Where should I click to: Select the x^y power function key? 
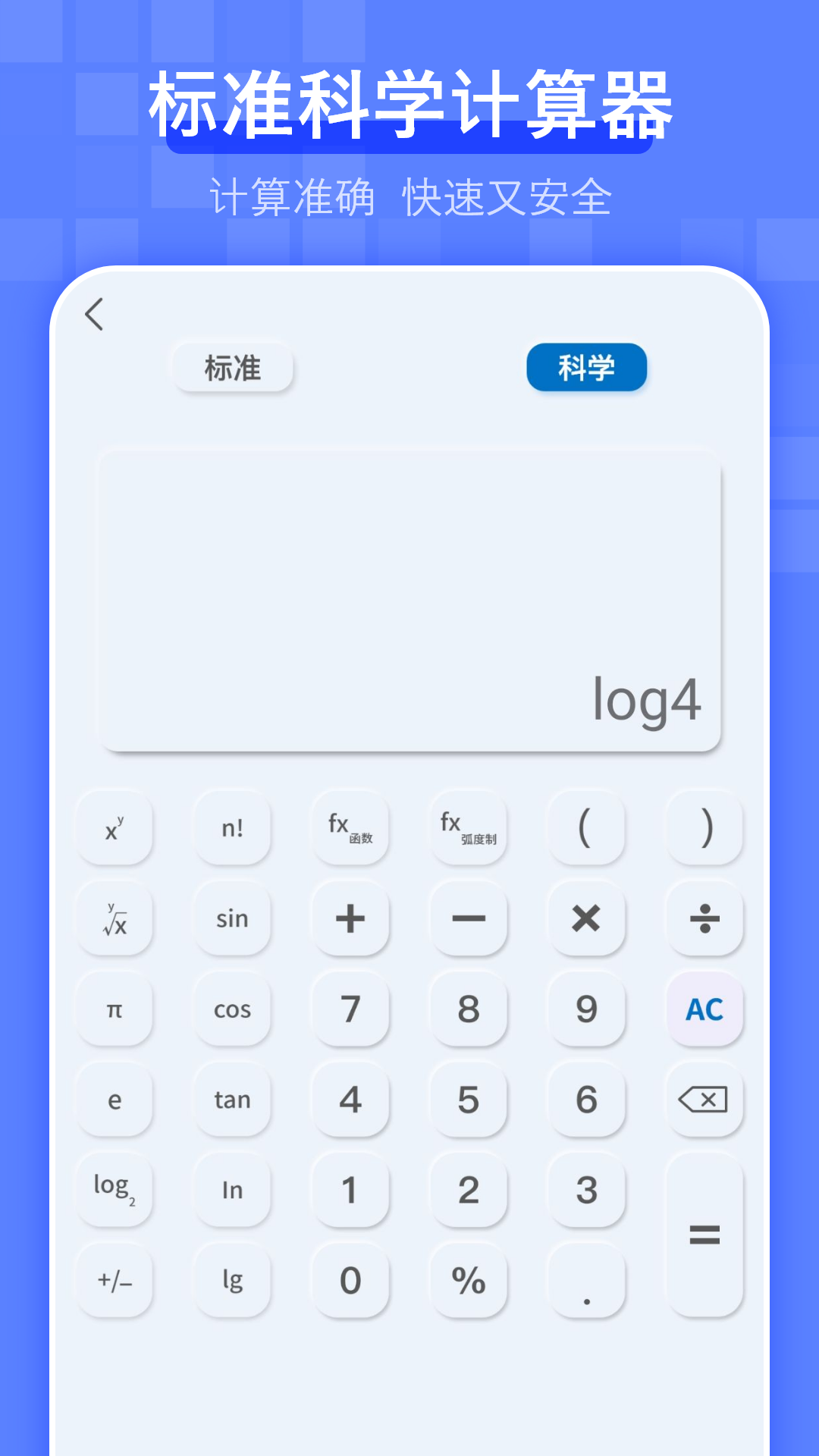coord(115,829)
